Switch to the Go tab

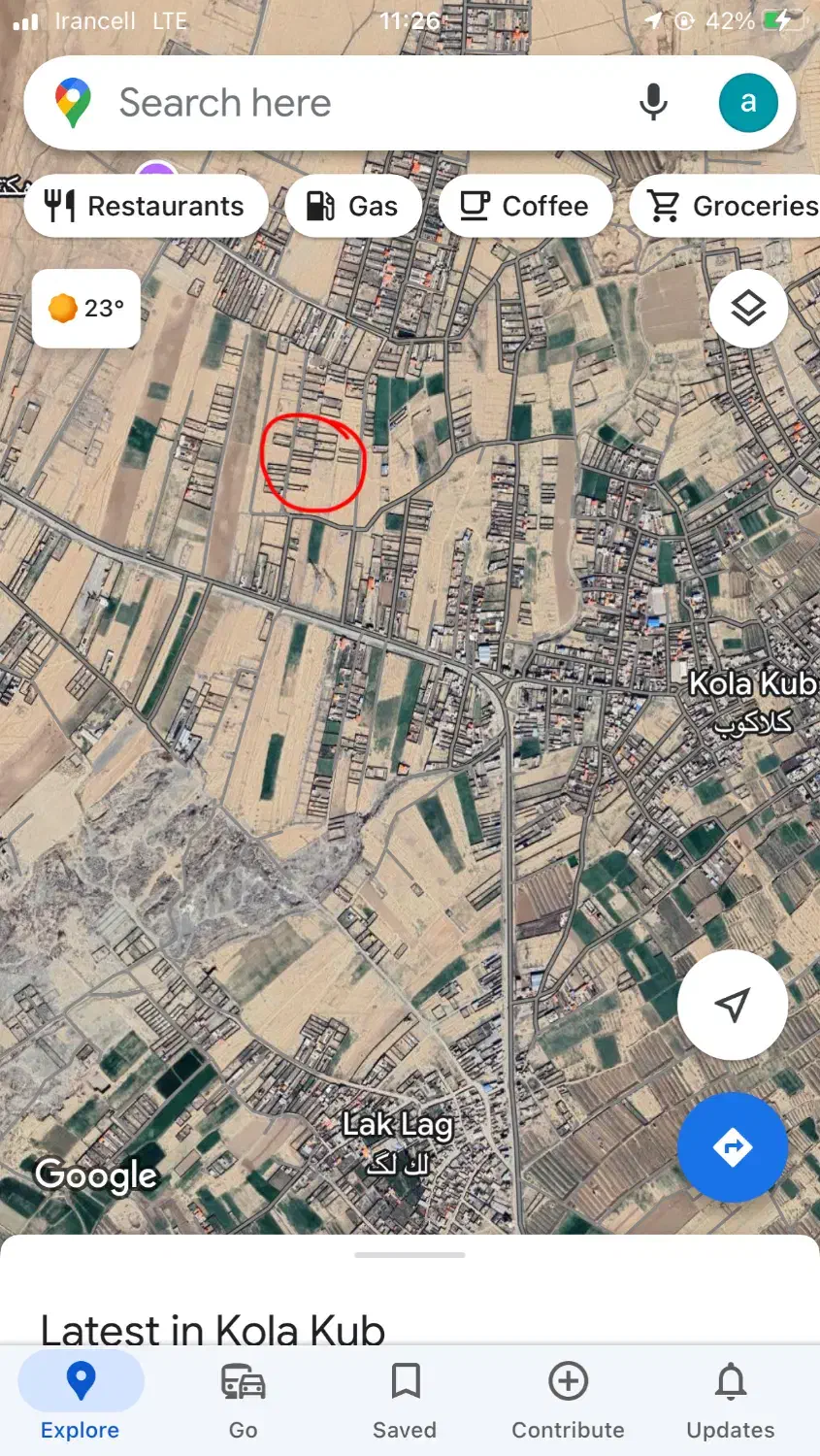244,1401
